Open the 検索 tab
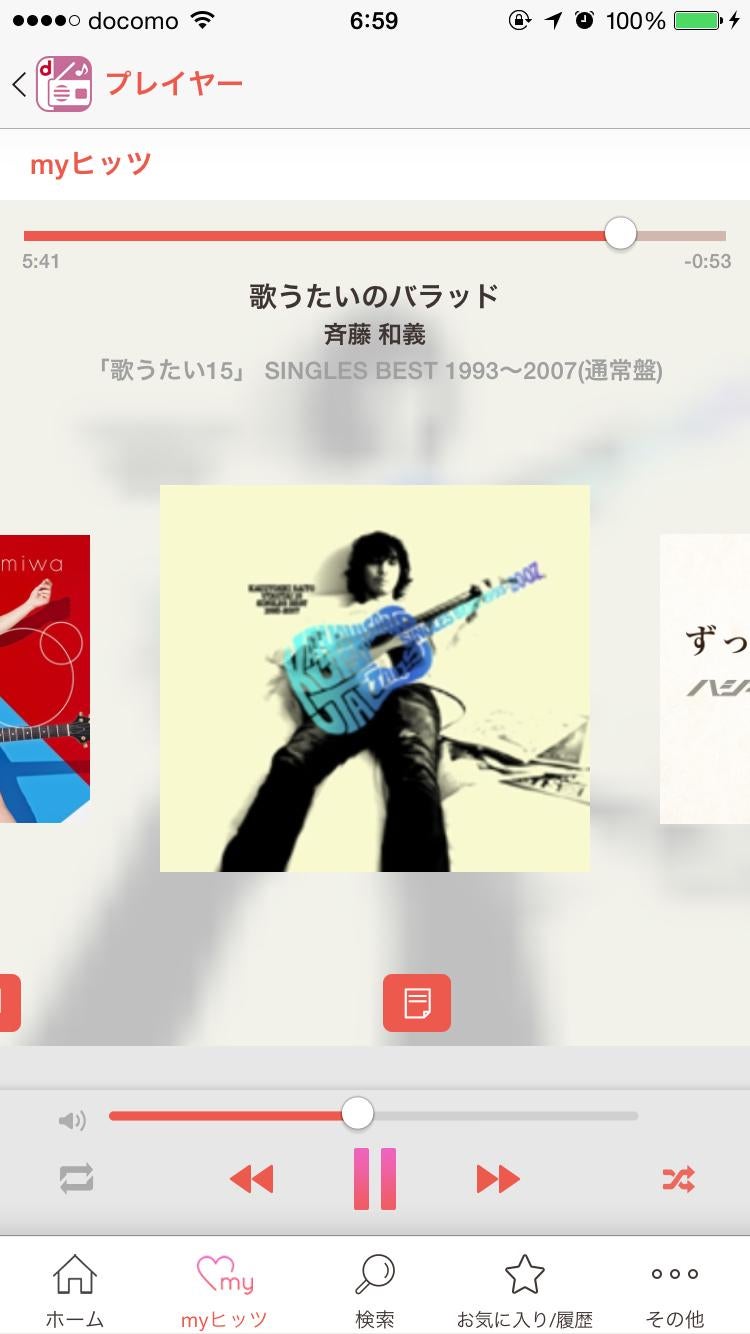This screenshot has height=1334, width=750. [375, 1289]
